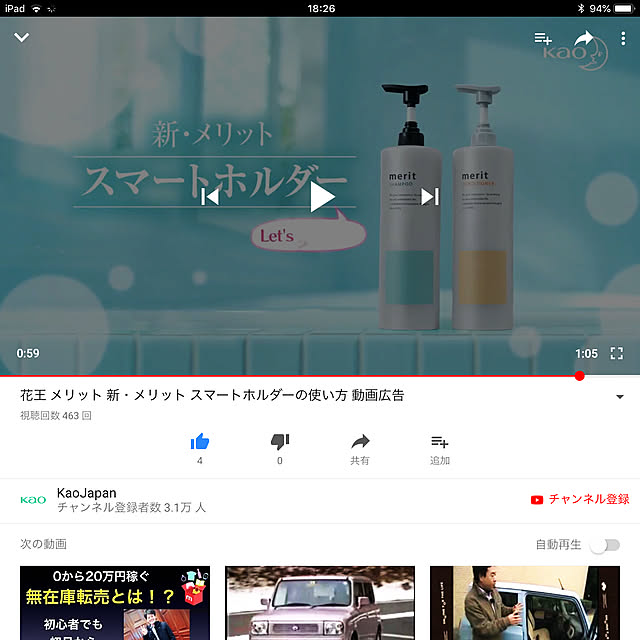Subscribe via チャンネル登録

click(x=580, y=499)
